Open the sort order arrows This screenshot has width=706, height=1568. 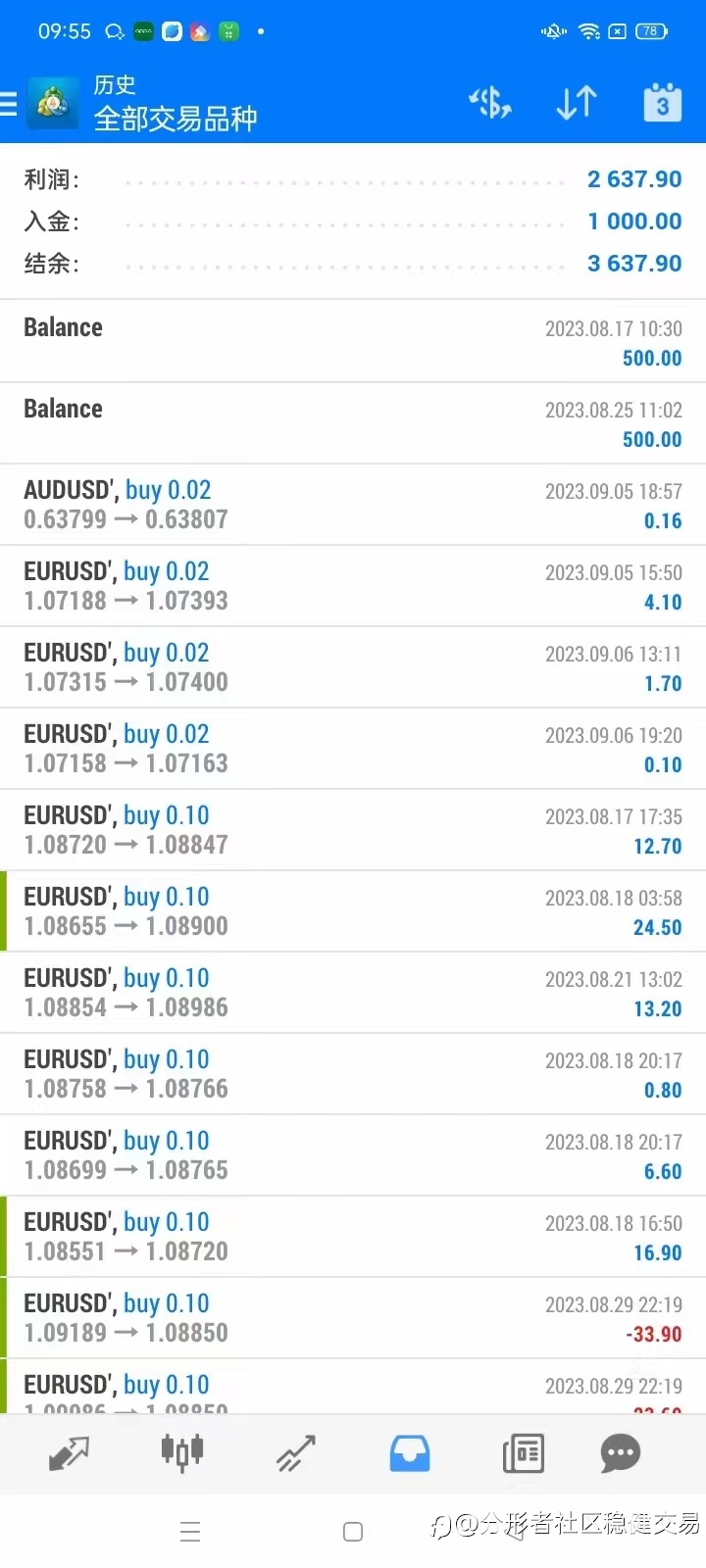coord(577,102)
